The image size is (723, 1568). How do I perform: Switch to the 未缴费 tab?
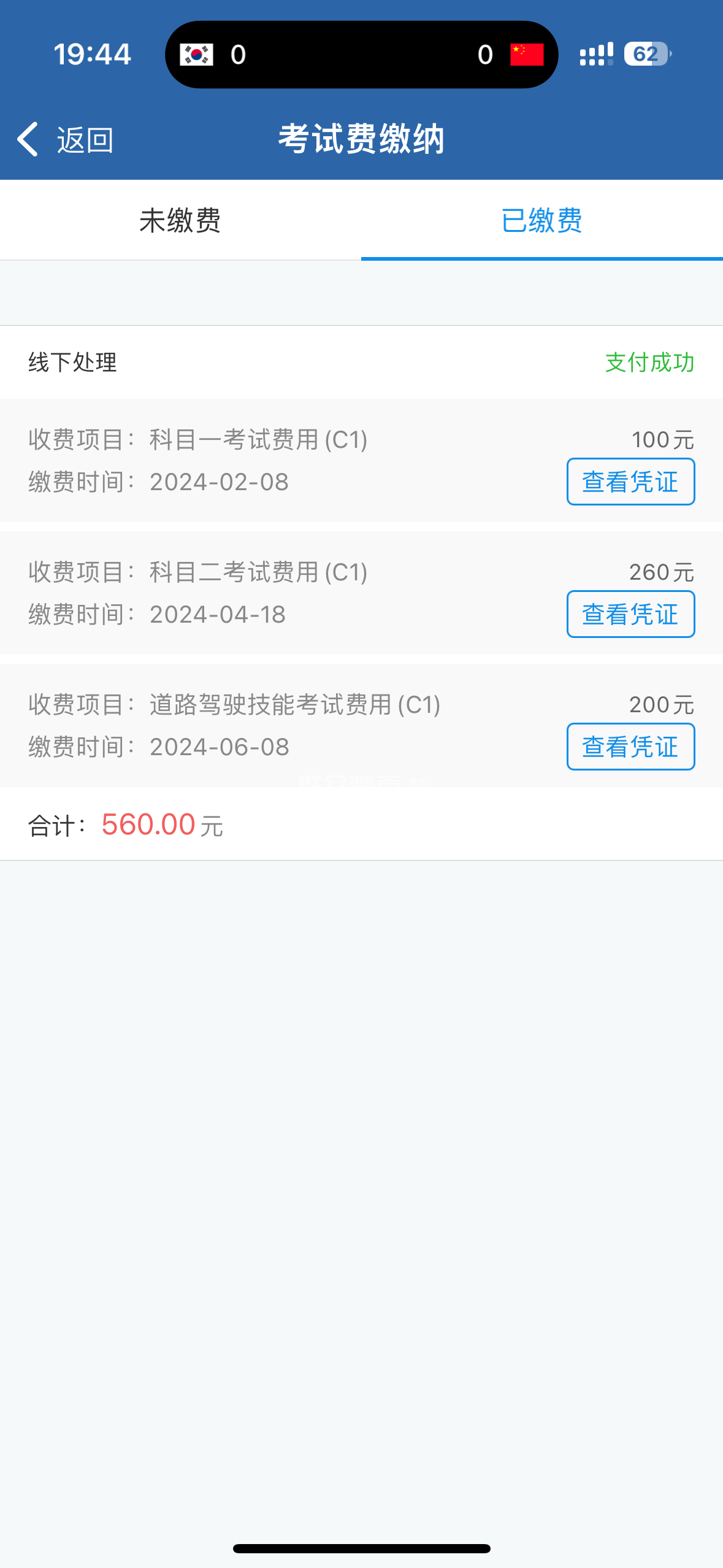180,220
